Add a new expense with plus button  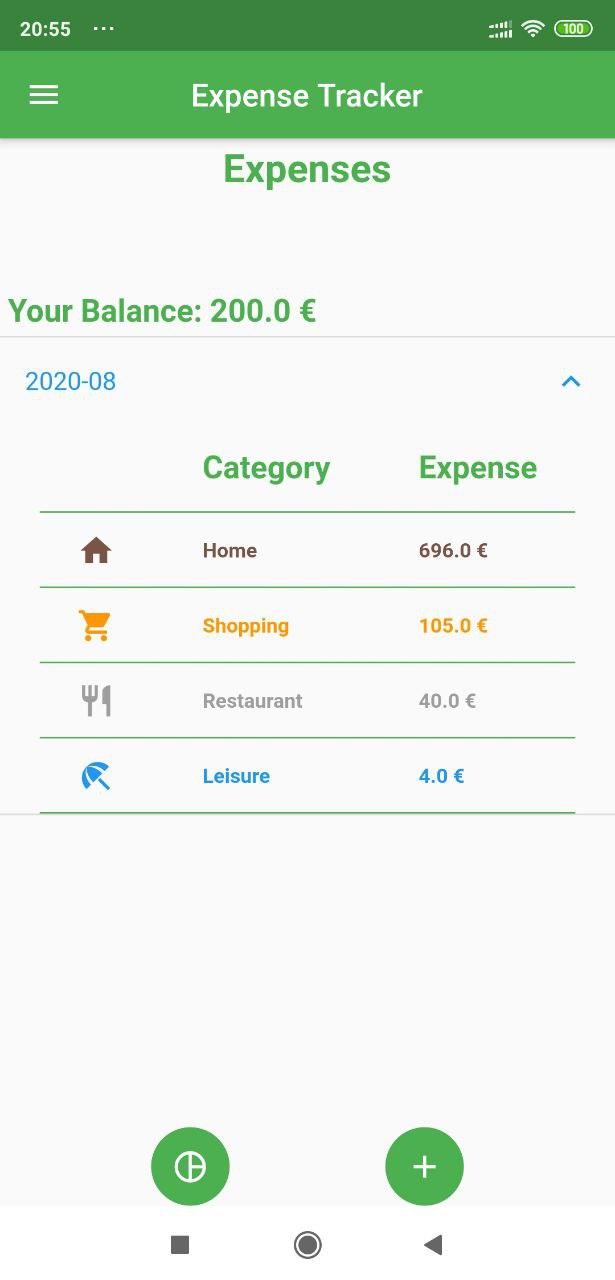click(424, 1166)
